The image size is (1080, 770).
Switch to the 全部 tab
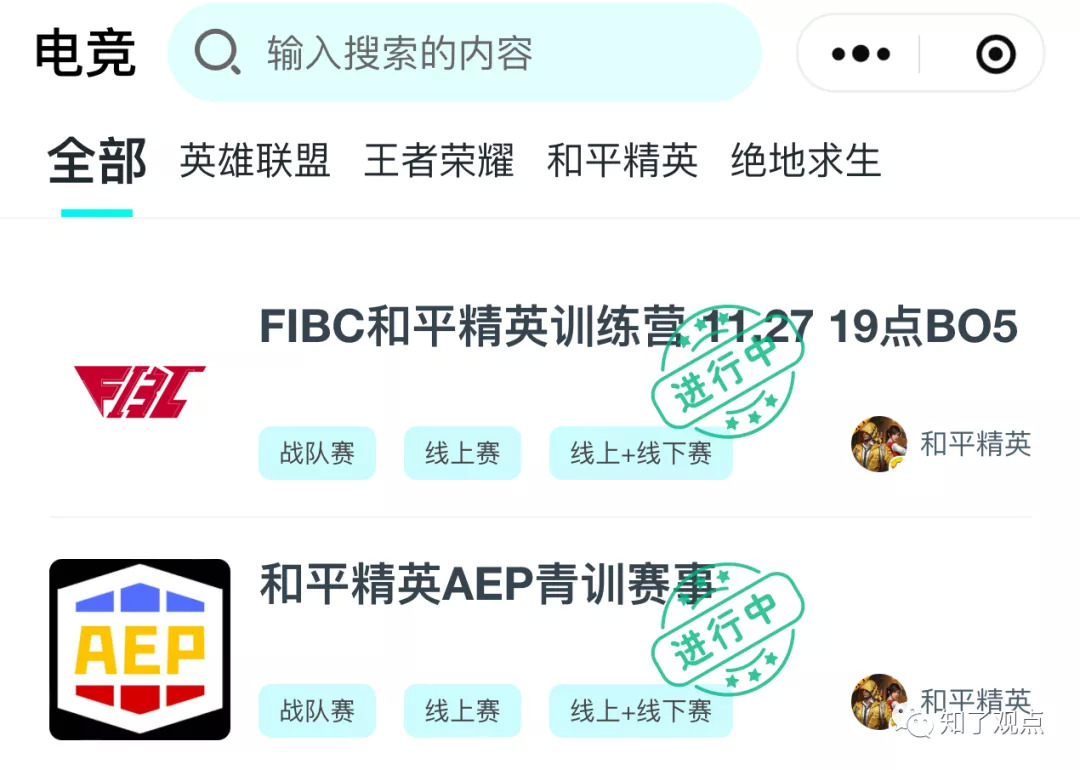pos(97,162)
